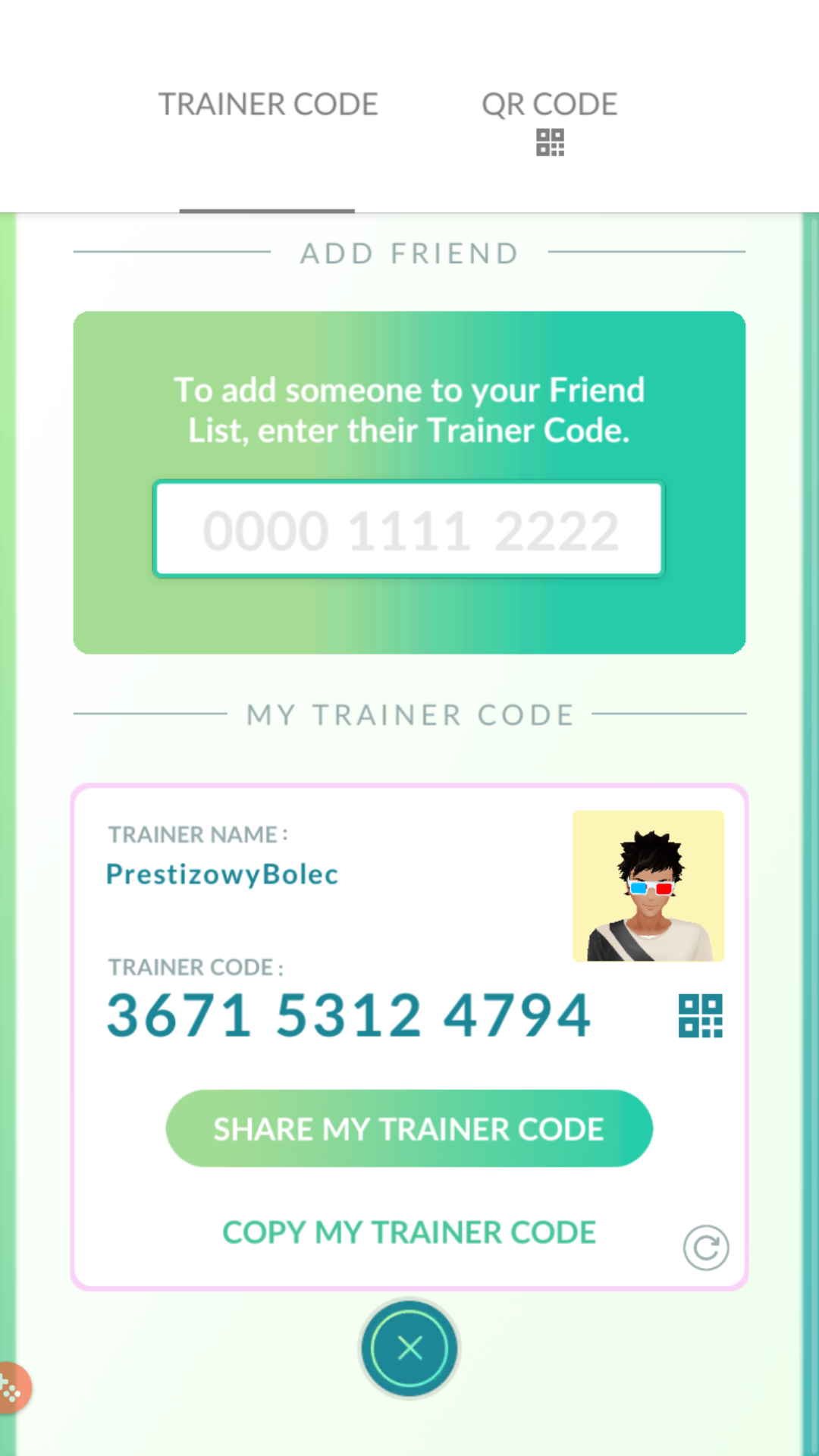
Task: Close the Add Friend screen
Action: 409,1348
